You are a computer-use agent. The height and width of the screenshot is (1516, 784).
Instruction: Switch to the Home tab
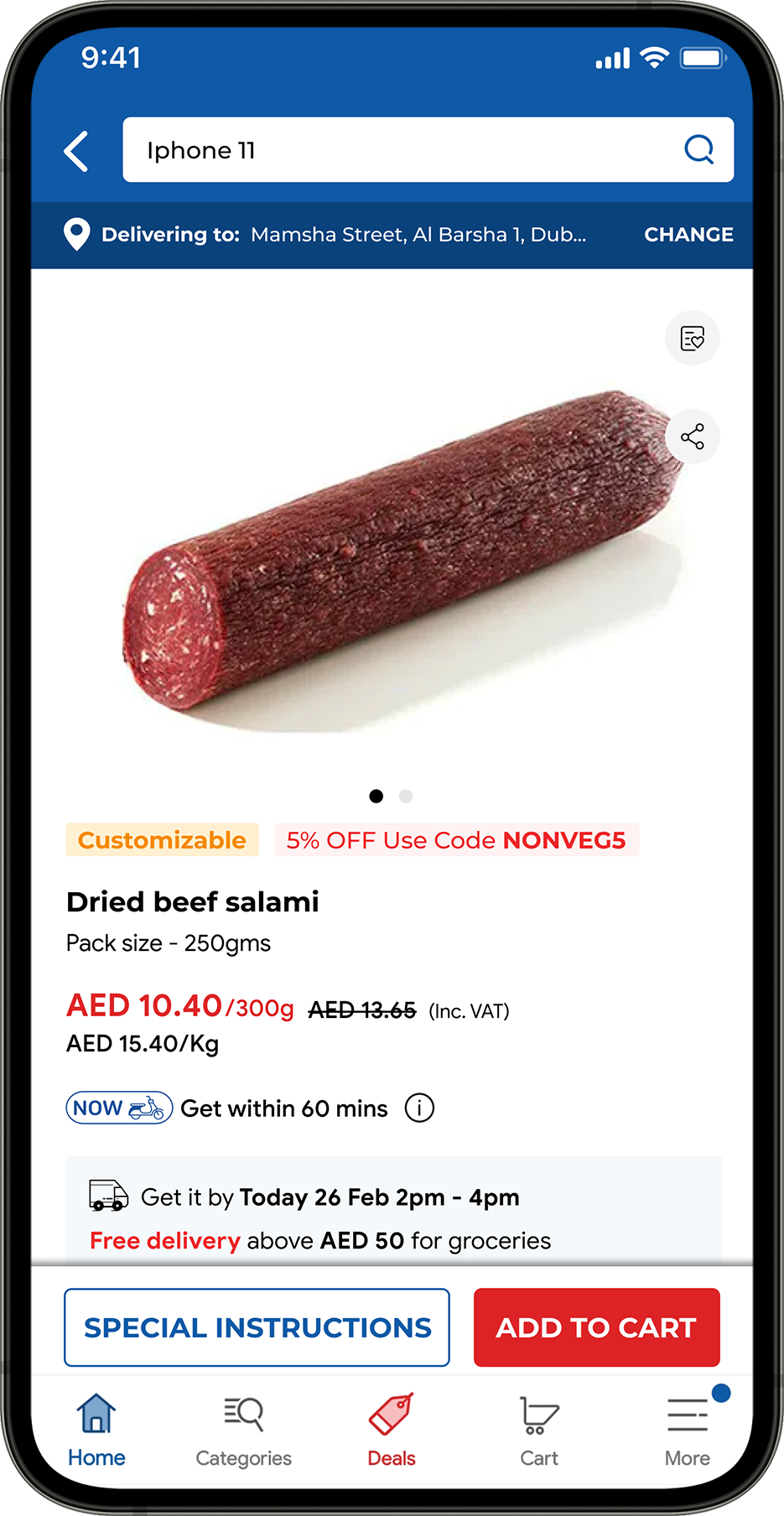pyautogui.click(x=96, y=1430)
